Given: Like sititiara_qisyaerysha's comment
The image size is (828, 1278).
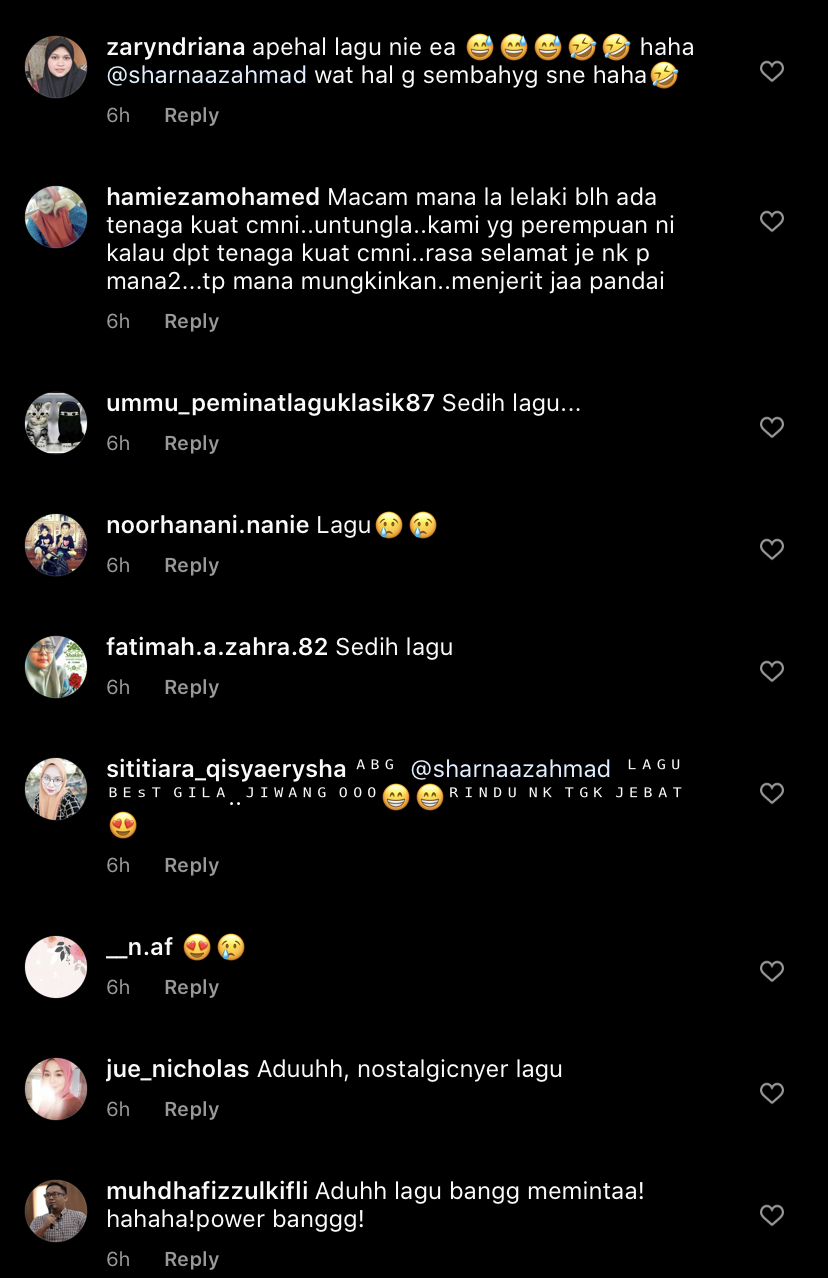Looking at the screenshot, I should 771,793.
